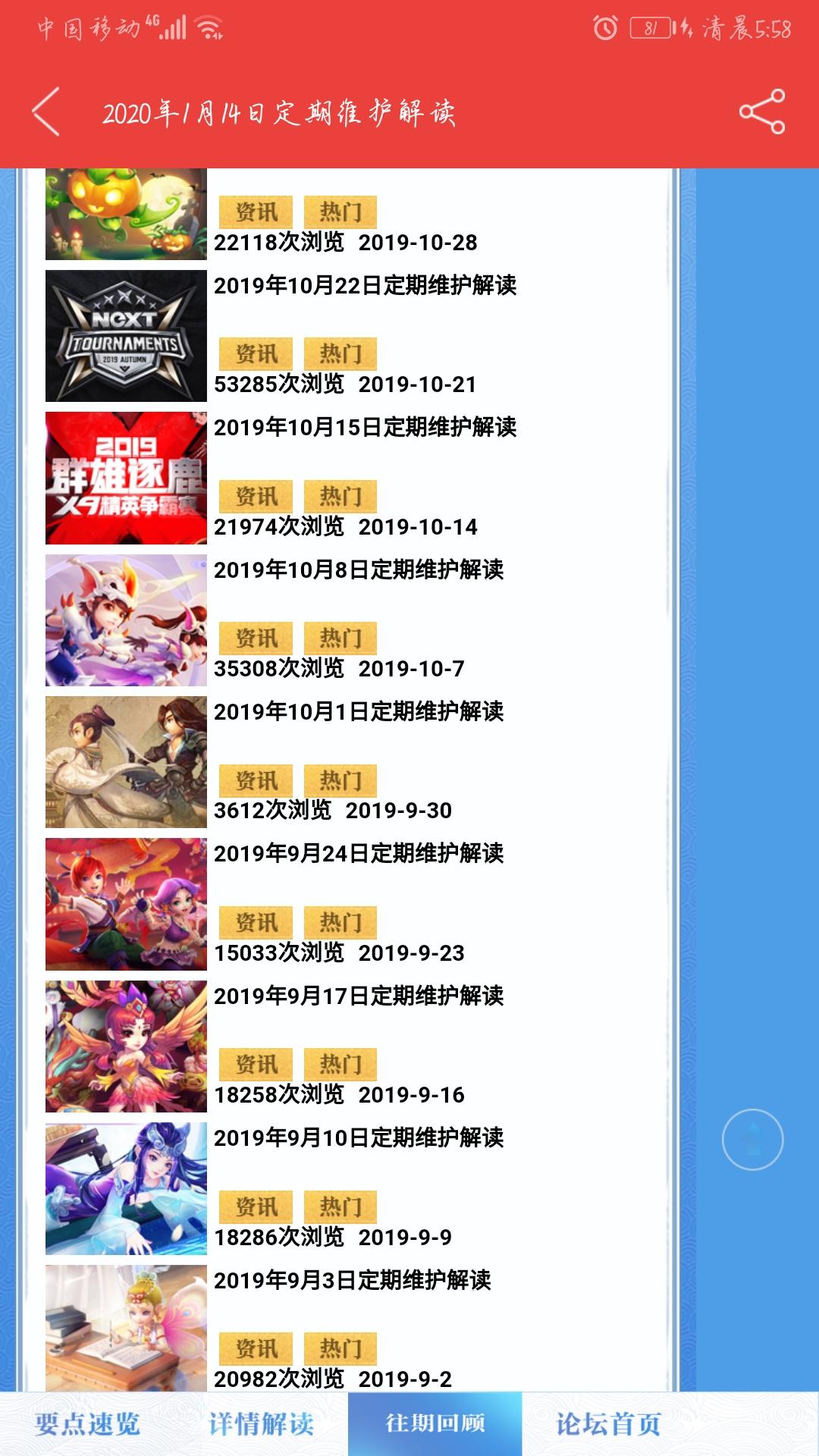819x1456 pixels.
Task: Select the 往期回顾 tab
Action: pyautogui.click(x=435, y=1424)
